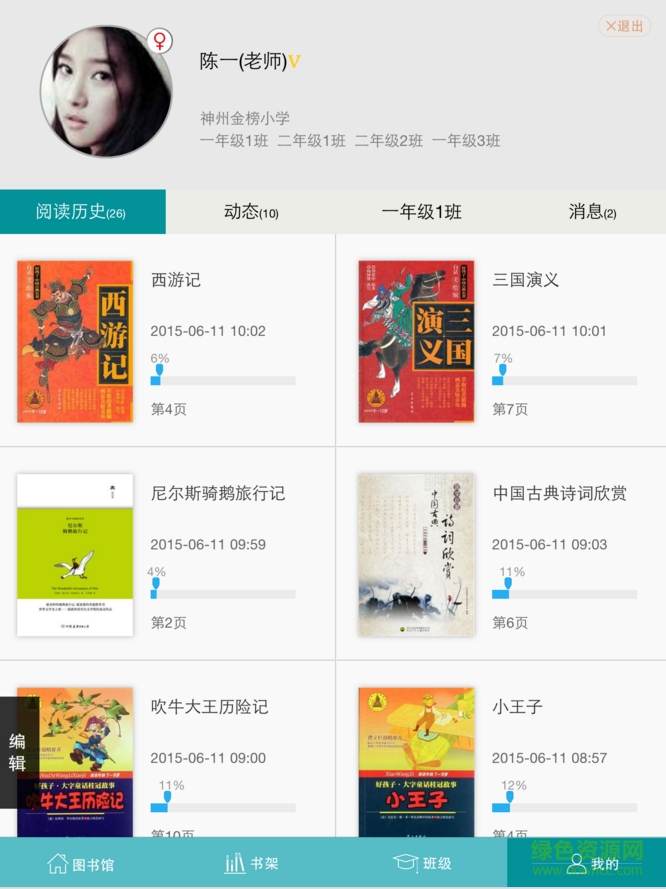Open the 一年级1班 tab
This screenshot has height=889, width=666.
pos(421,212)
